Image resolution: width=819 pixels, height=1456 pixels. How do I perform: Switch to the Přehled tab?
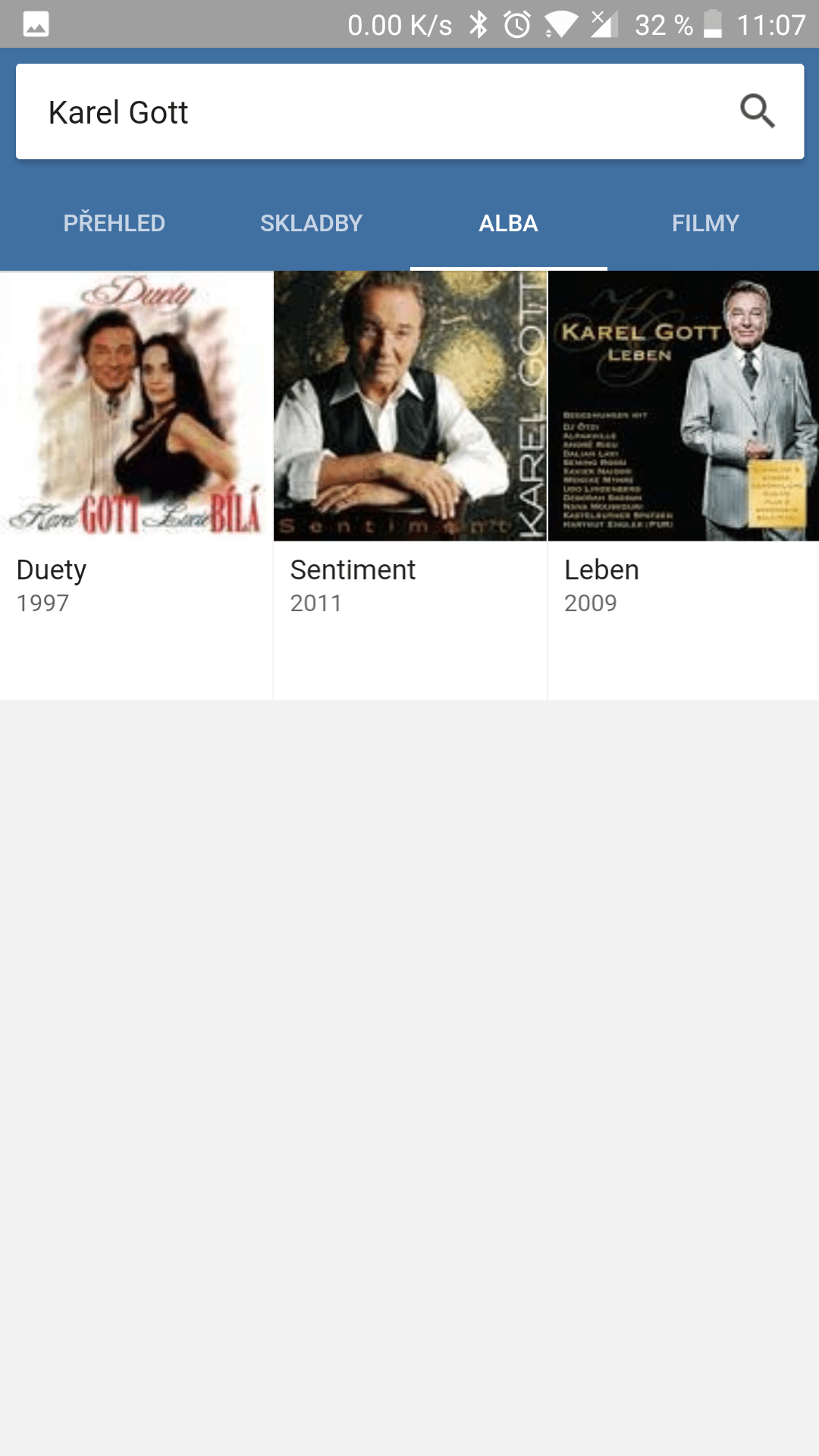pos(114,223)
